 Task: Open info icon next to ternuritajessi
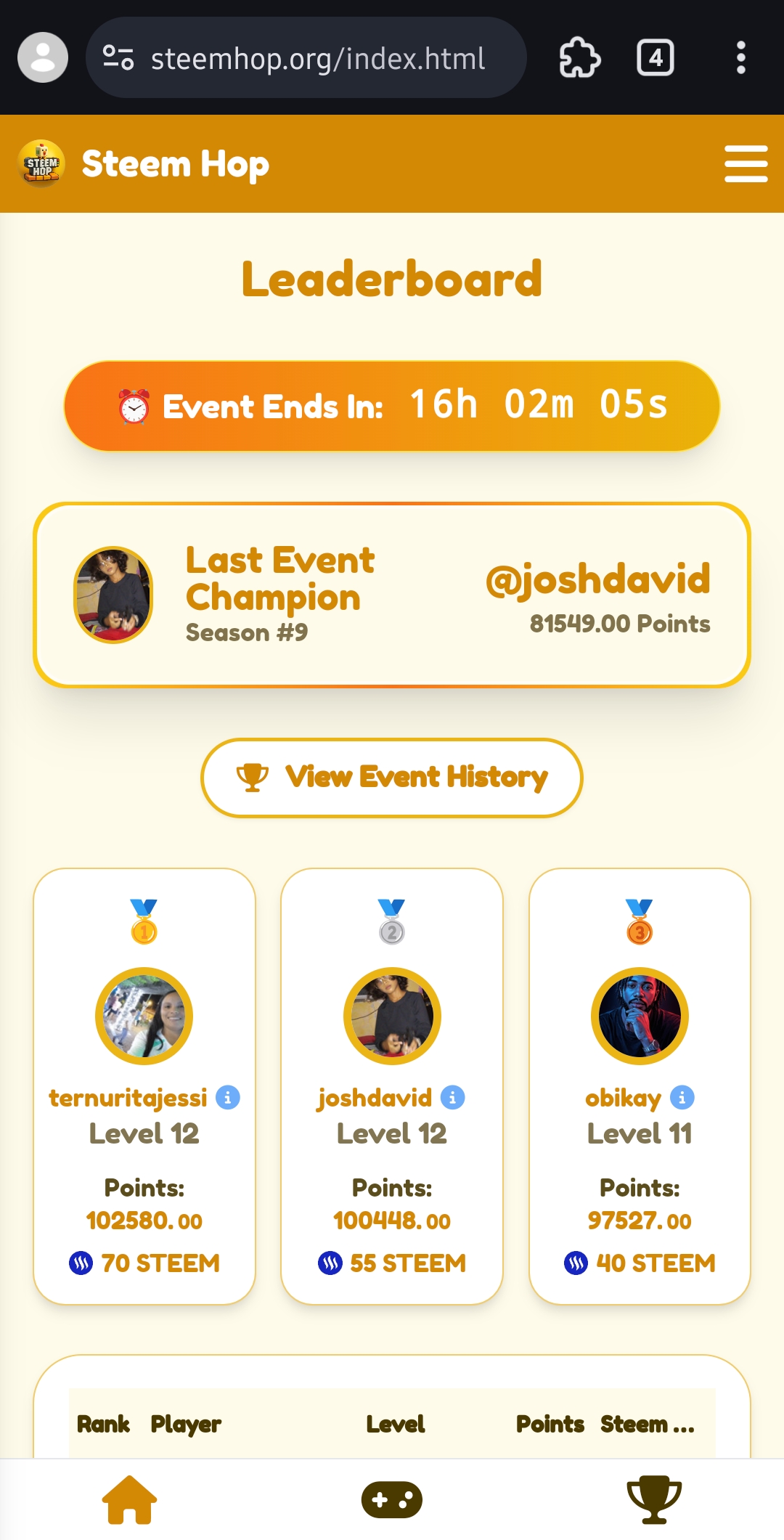[x=228, y=1097]
